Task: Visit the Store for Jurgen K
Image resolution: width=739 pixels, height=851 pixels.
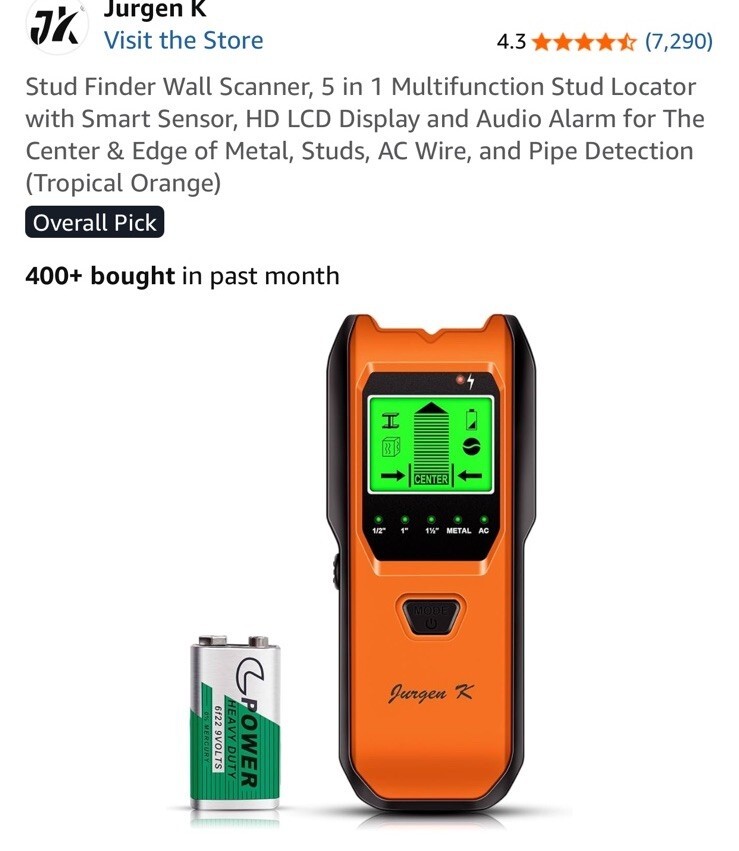Action: pyautogui.click(x=183, y=41)
